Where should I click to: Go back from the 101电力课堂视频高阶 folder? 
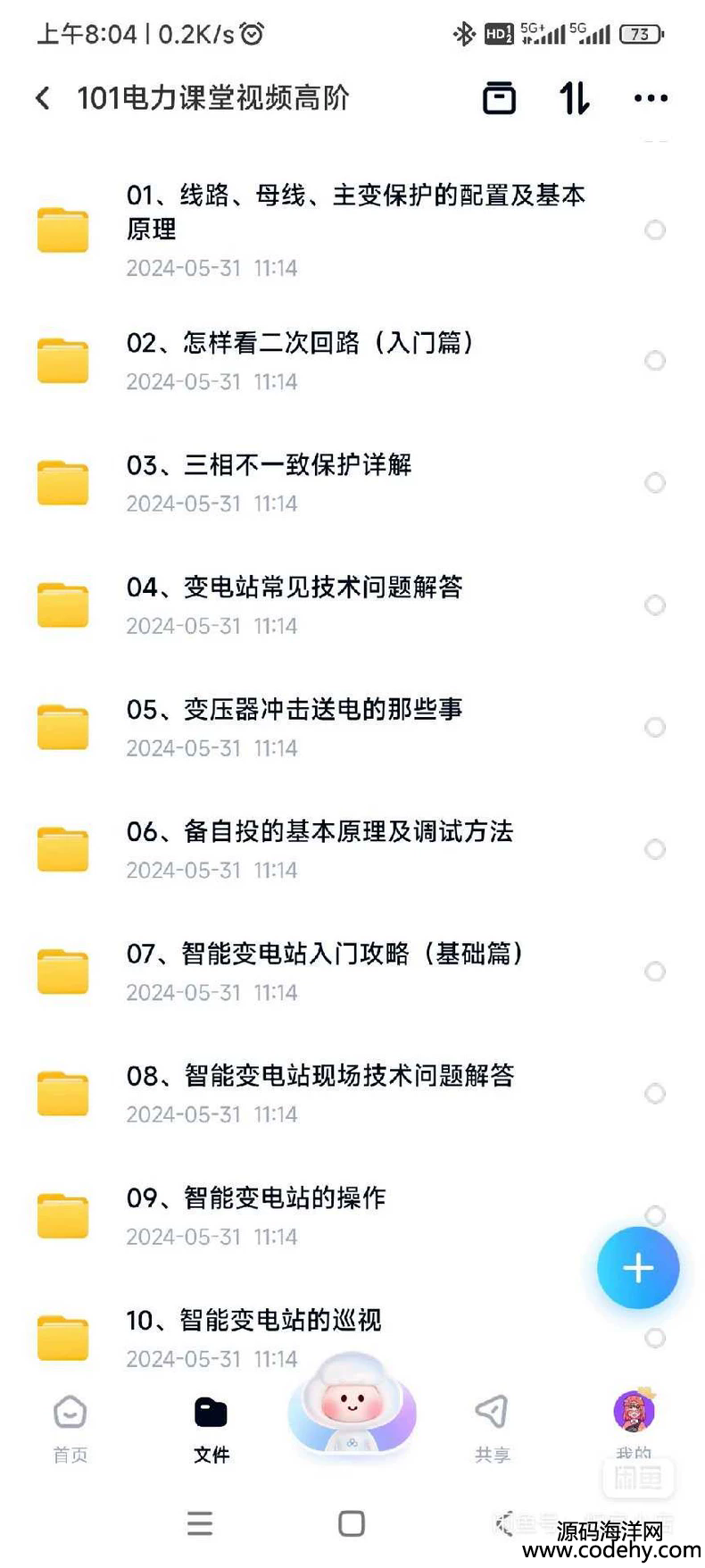(43, 98)
